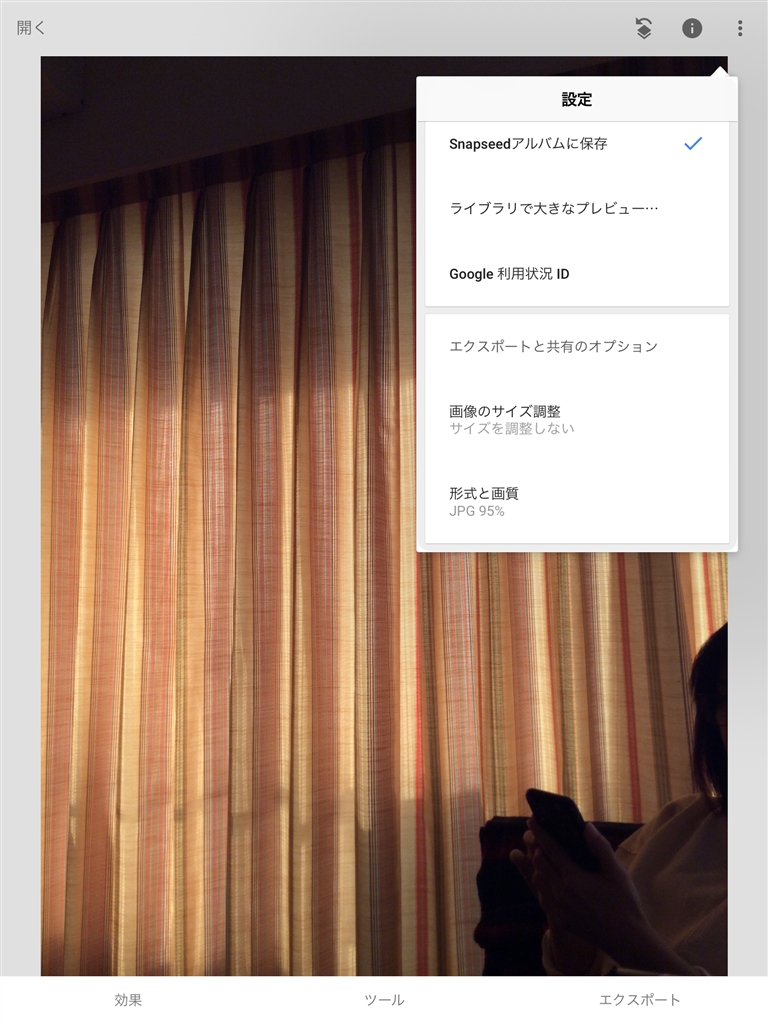Tap the three-dot overflow menu
This screenshot has height=1024, width=768.
click(x=740, y=28)
